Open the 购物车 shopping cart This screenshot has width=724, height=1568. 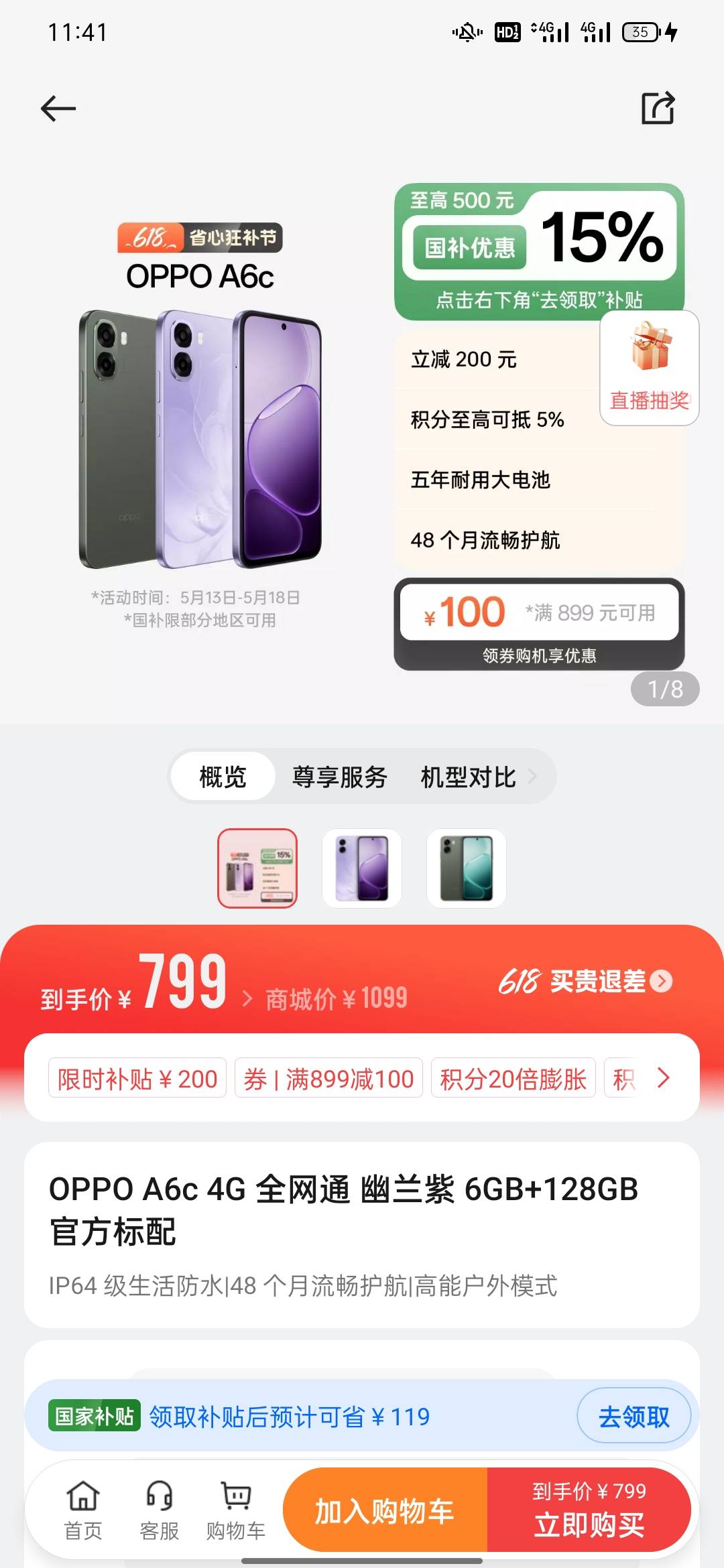point(236,1510)
